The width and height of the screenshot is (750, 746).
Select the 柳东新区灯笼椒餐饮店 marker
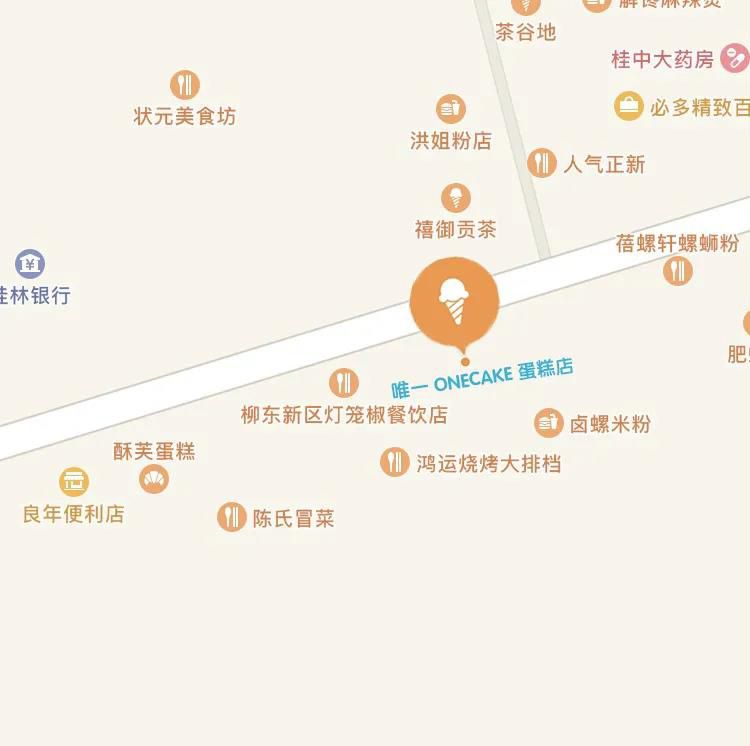[343, 382]
